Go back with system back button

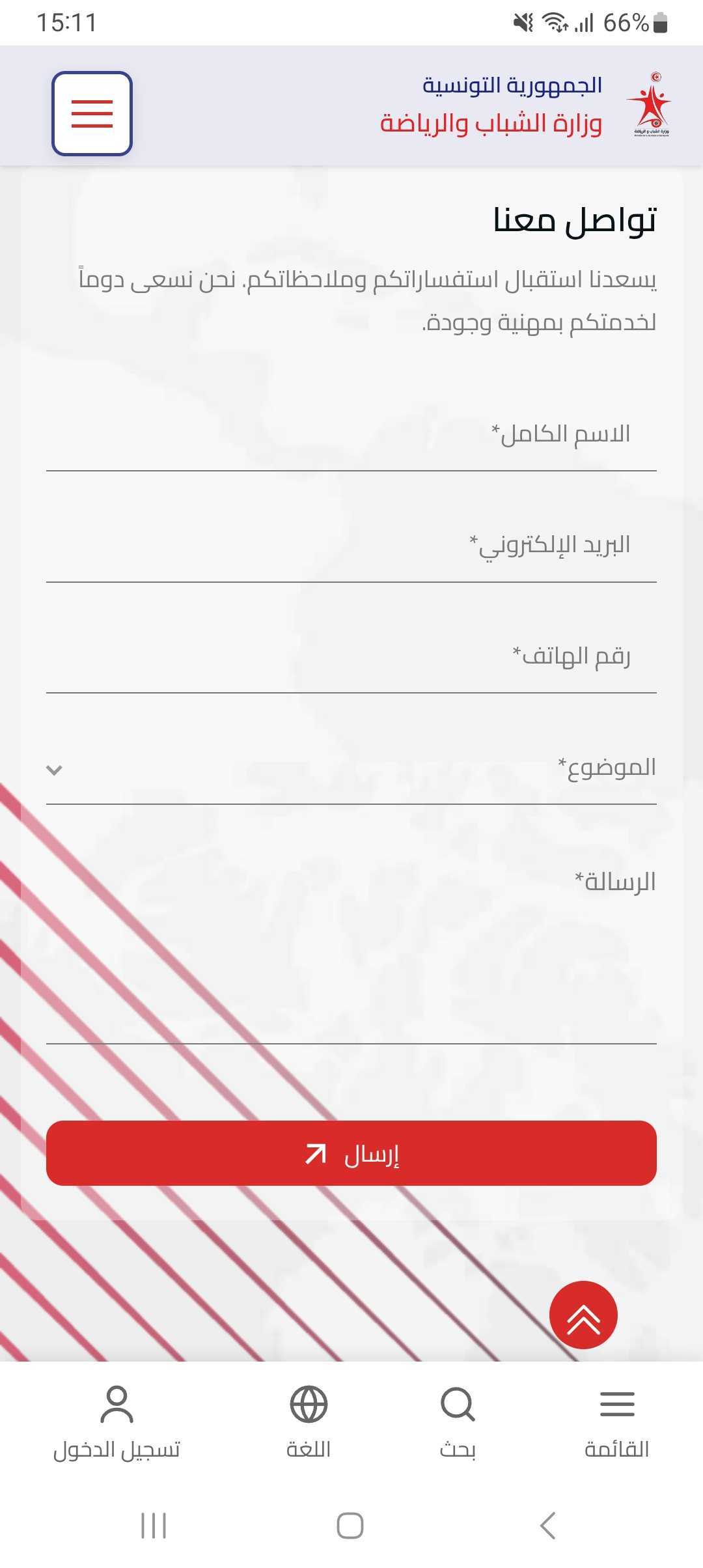pos(548,1526)
